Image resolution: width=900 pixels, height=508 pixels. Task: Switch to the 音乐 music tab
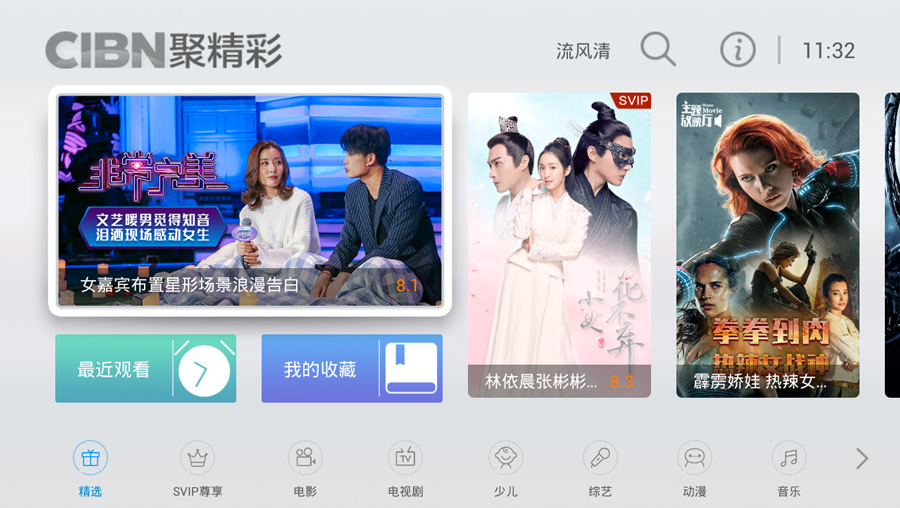[789, 469]
